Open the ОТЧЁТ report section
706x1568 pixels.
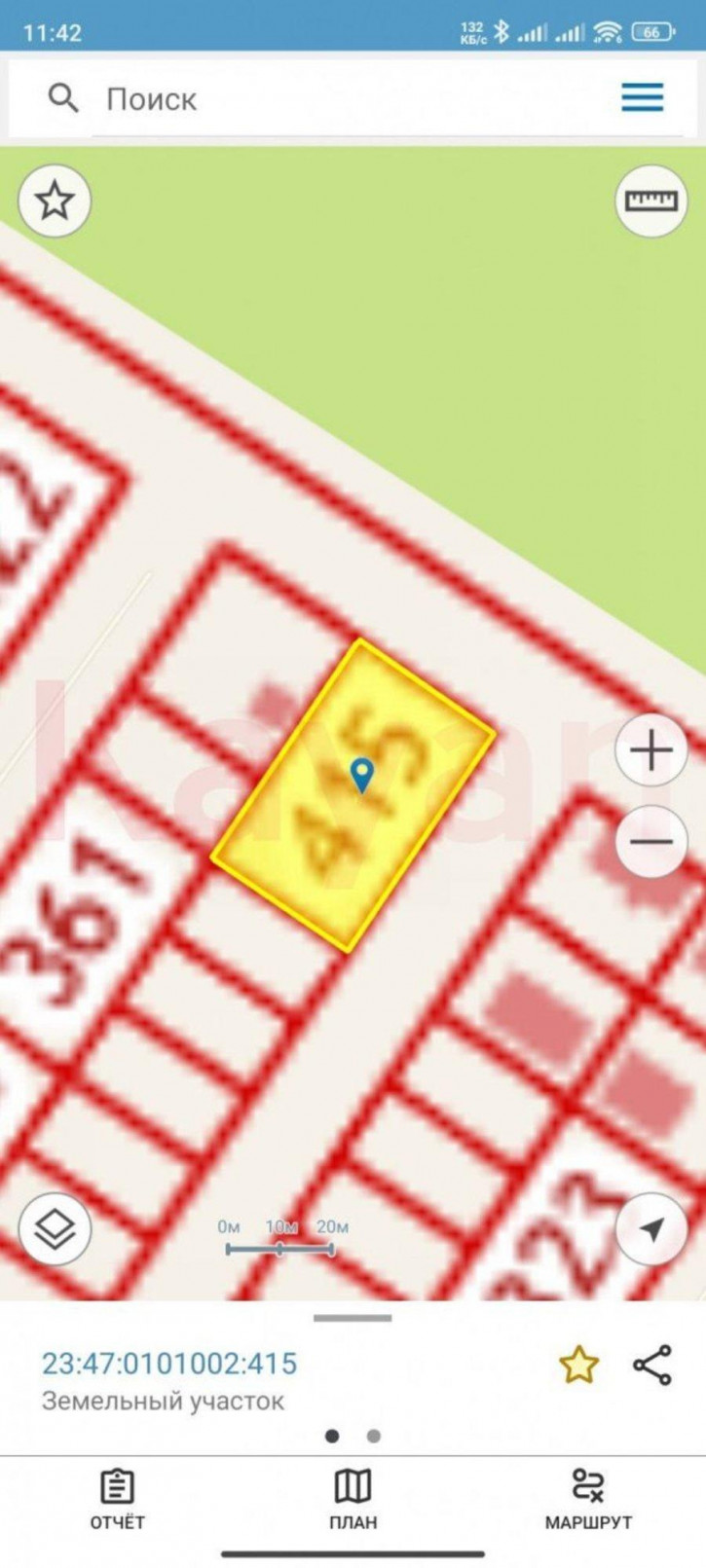click(x=117, y=1499)
